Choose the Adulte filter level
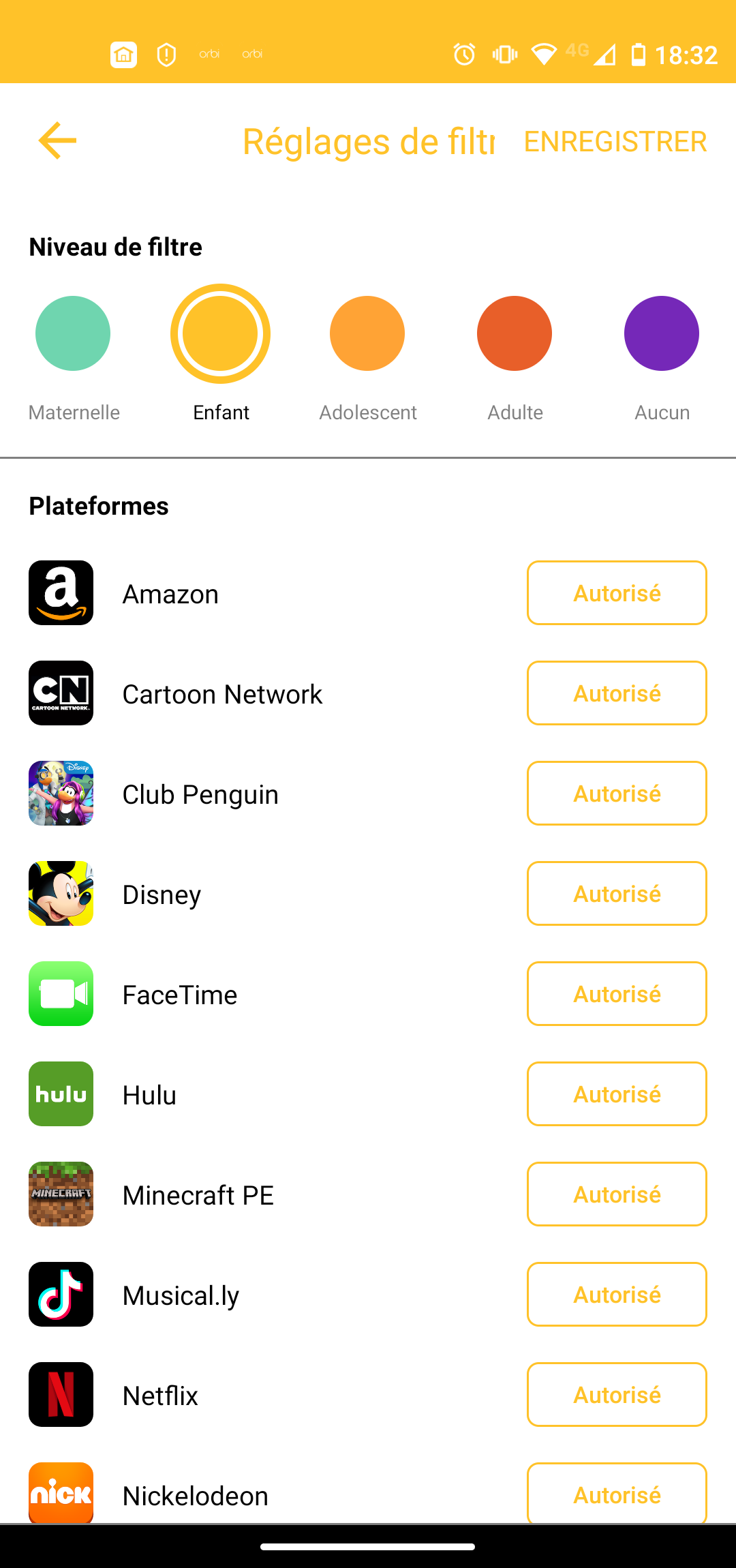Viewport: 736px width, 1568px height. (x=515, y=333)
